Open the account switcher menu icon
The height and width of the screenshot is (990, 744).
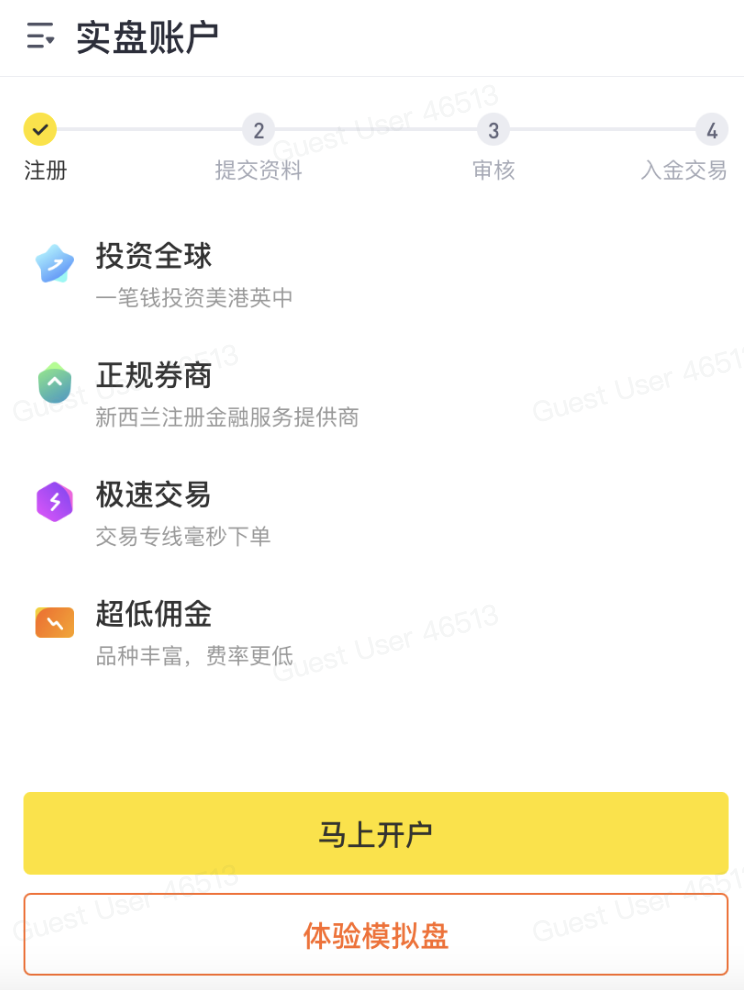(41, 38)
